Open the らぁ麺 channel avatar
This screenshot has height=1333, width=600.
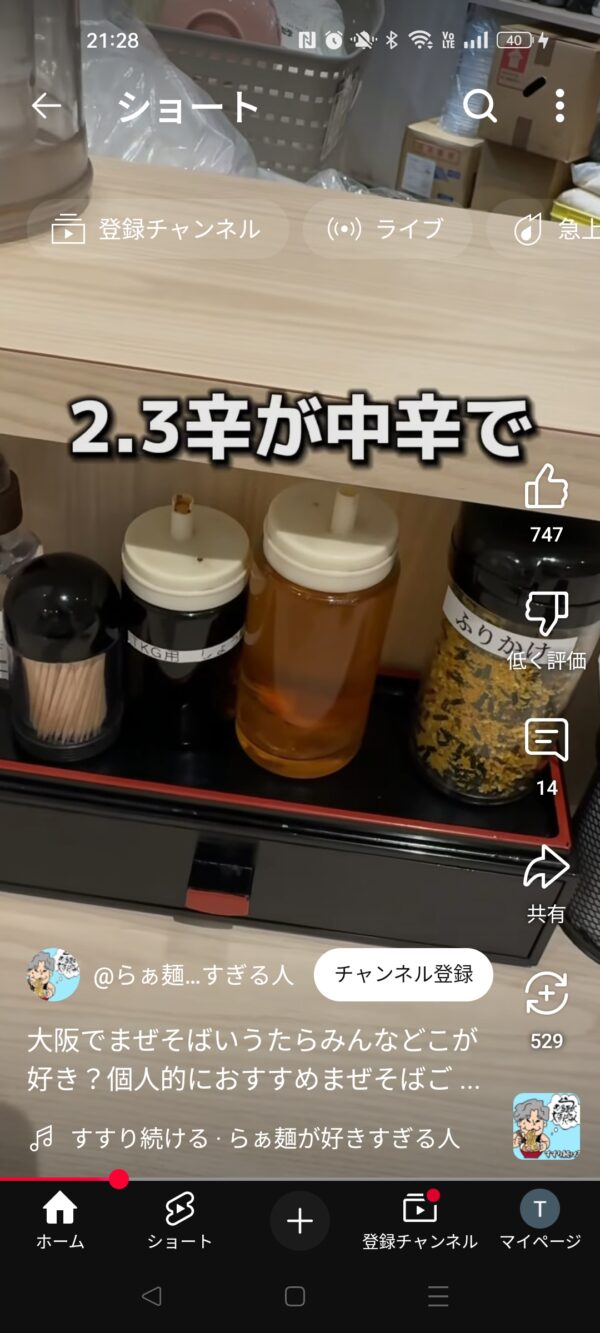[53, 975]
